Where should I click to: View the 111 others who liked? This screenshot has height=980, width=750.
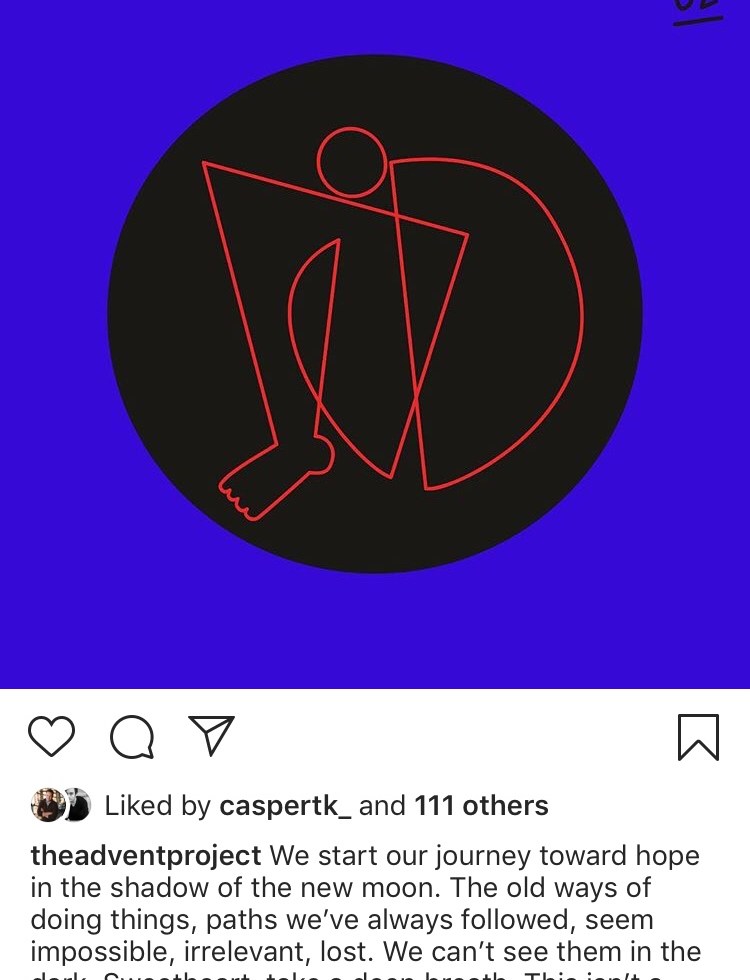coord(481,806)
